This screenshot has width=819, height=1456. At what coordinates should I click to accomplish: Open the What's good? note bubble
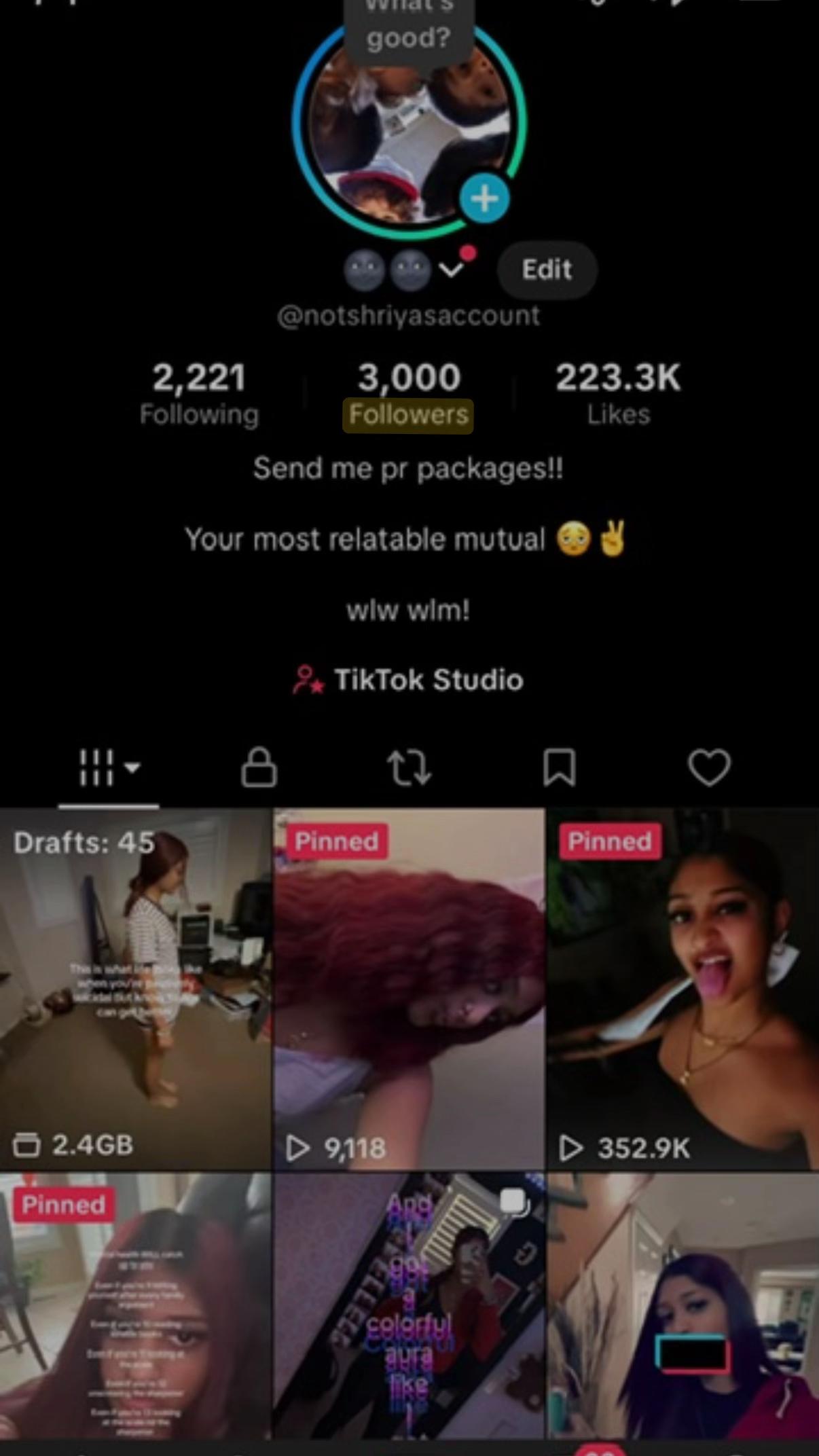tap(408, 27)
